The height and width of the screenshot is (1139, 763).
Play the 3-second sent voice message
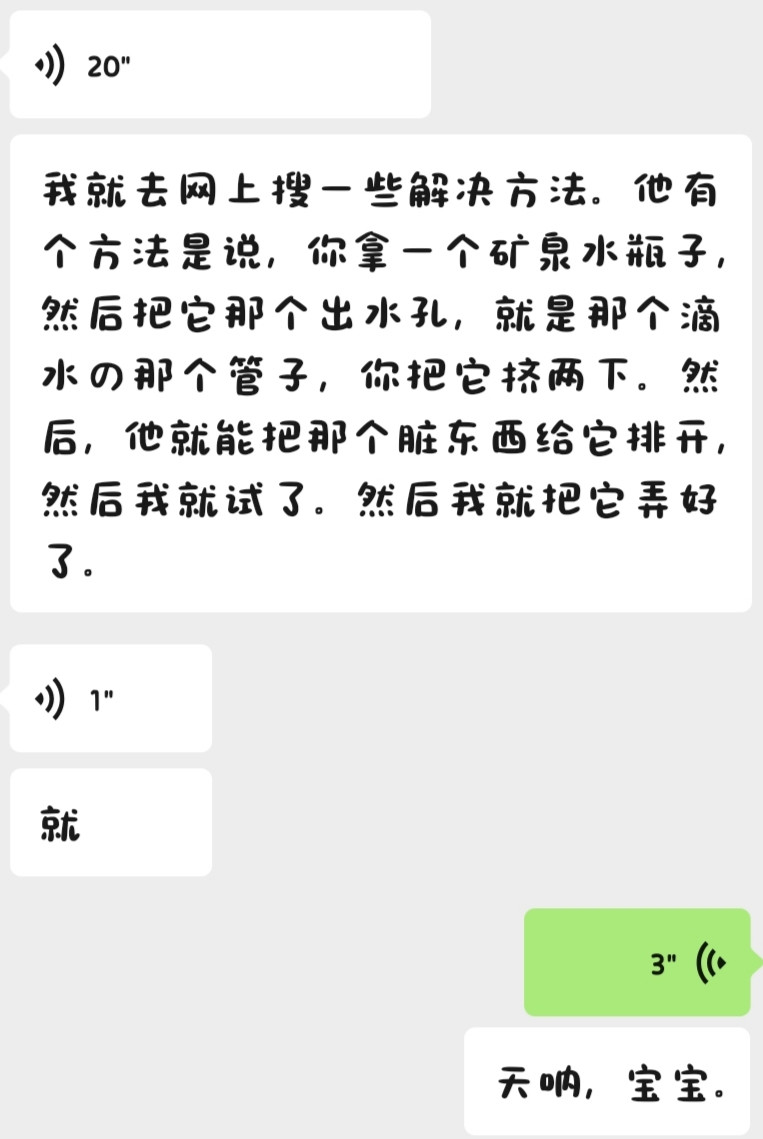click(x=637, y=962)
